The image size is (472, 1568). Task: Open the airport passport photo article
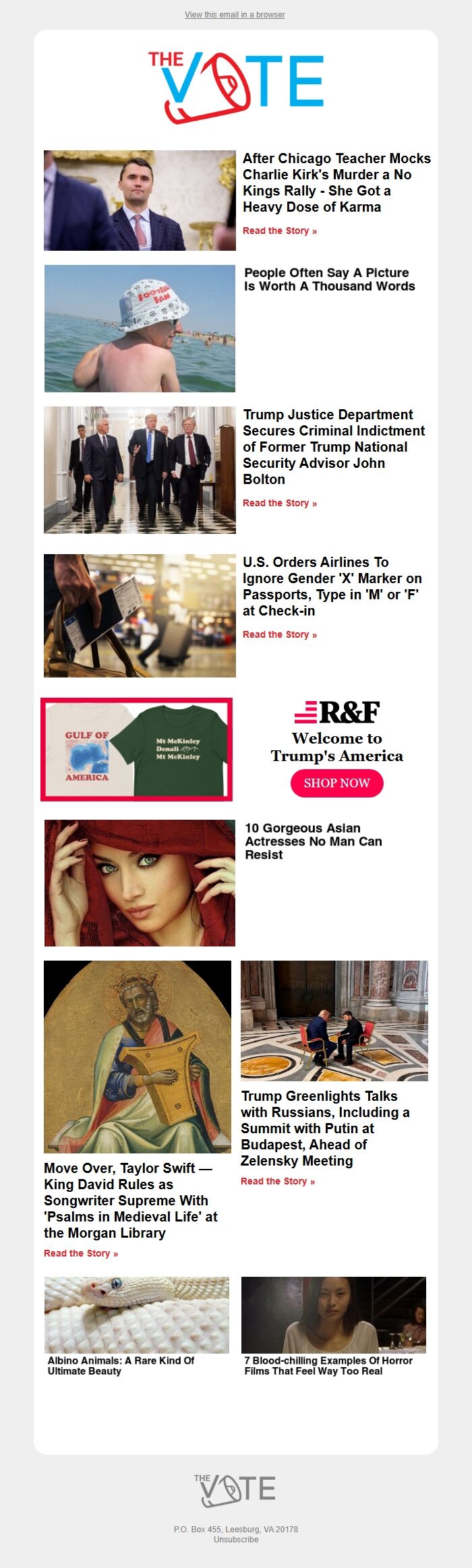coord(140,615)
